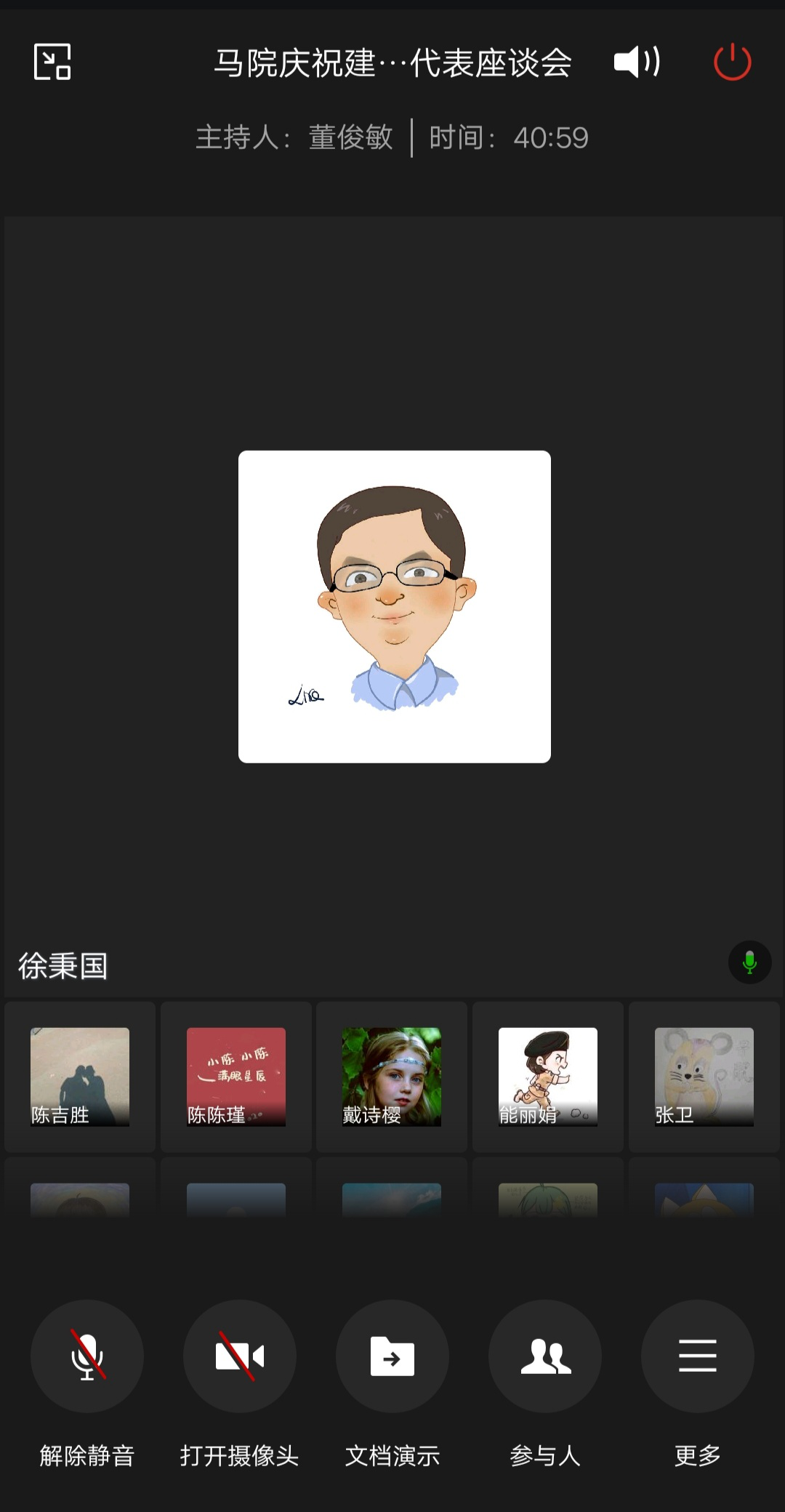Image resolution: width=785 pixels, height=1512 pixels.
Task: Select participant tile 张卫
Action: [x=704, y=1077]
